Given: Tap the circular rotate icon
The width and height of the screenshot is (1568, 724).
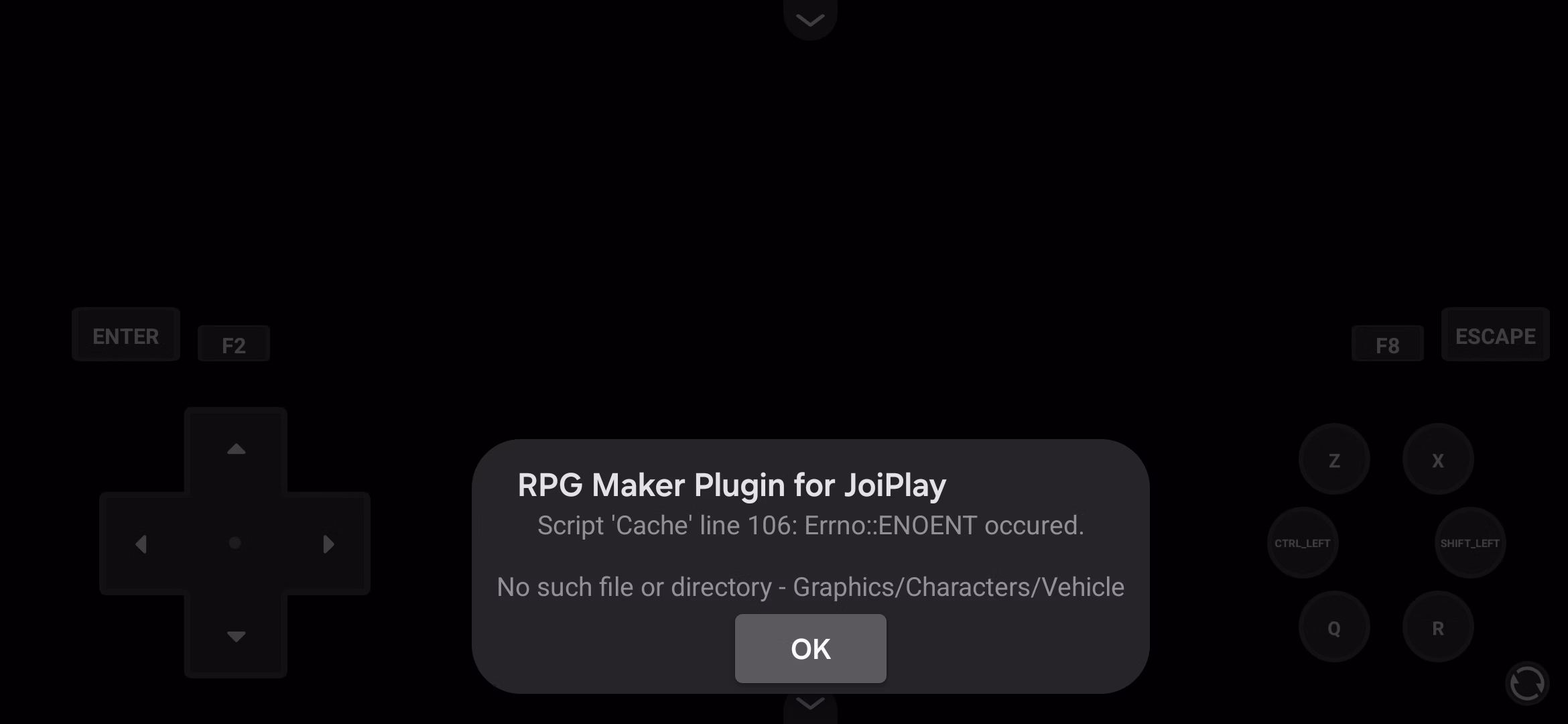Looking at the screenshot, I should point(1527,684).
